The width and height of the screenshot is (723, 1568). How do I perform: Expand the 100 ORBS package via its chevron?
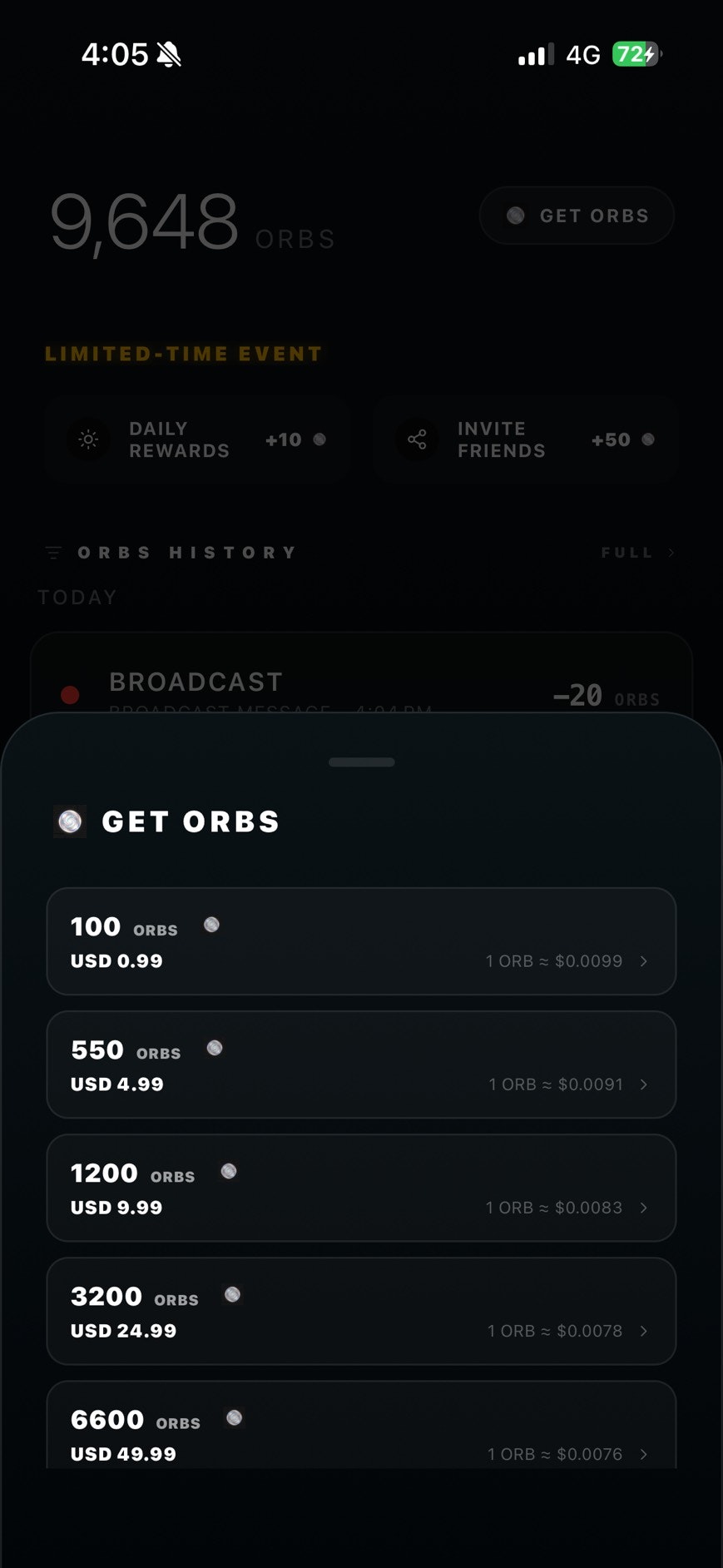pos(643,960)
